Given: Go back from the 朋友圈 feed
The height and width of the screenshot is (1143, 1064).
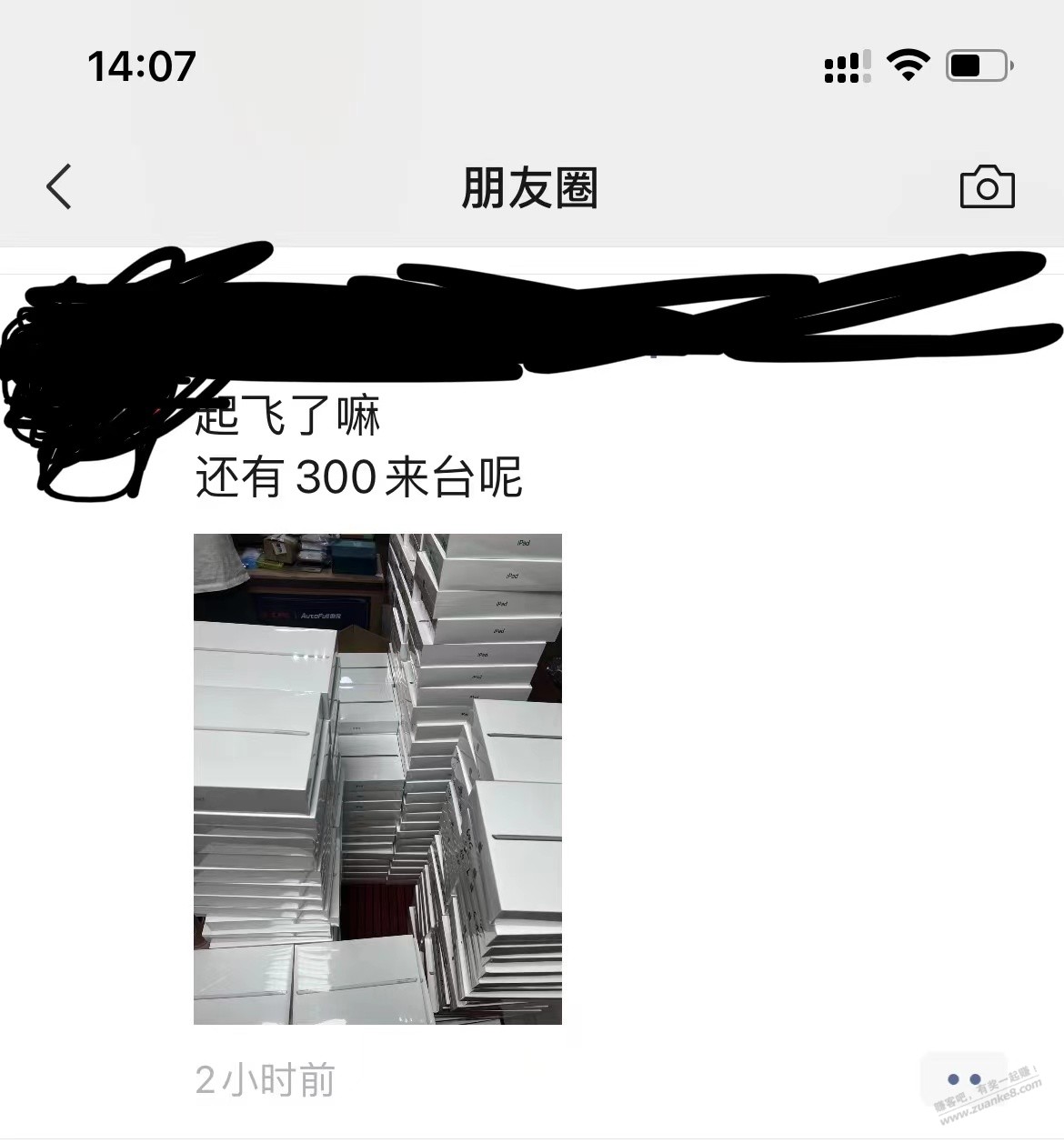Looking at the screenshot, I should coord(60,187).
